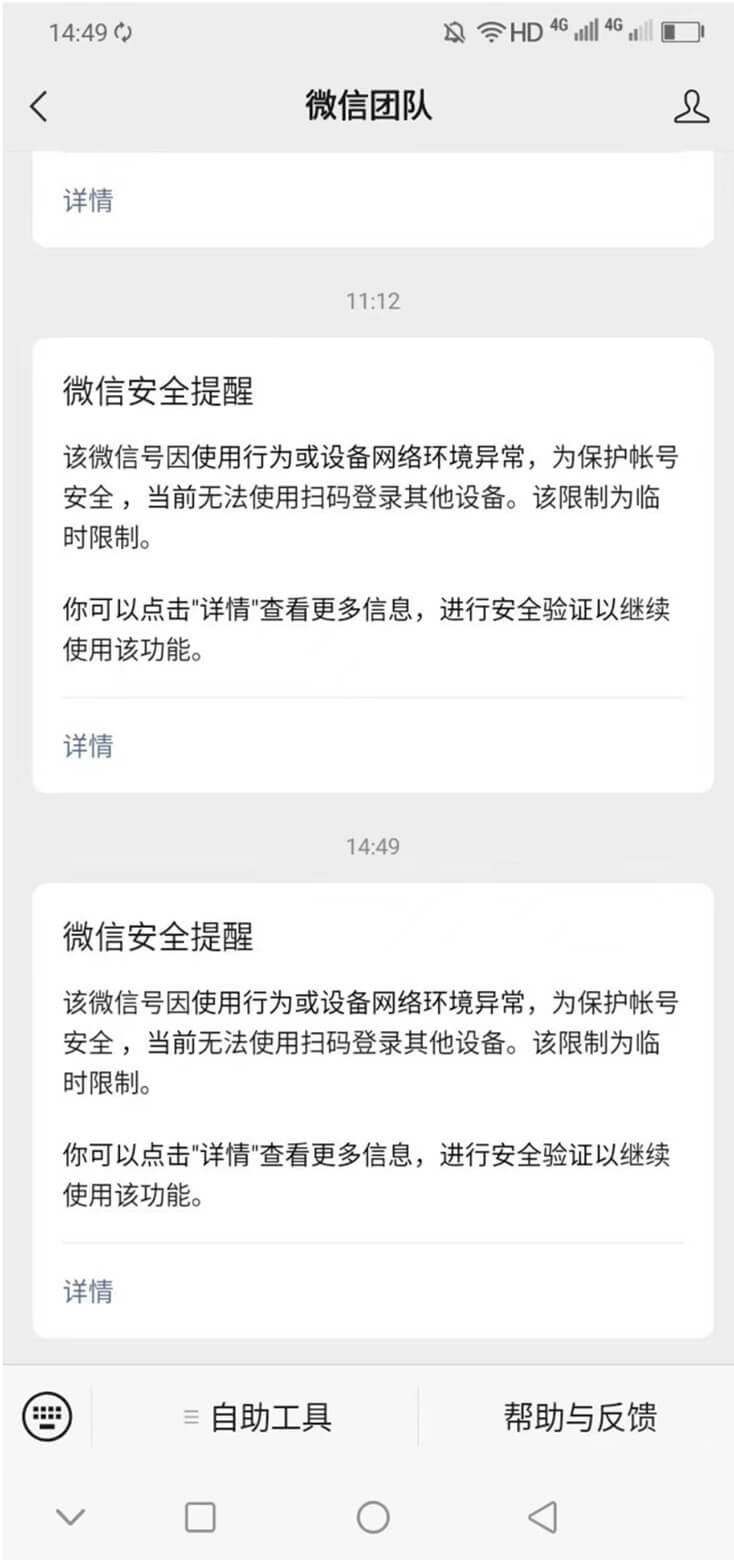Open the 微信团队 profile icon

(690, 106)
